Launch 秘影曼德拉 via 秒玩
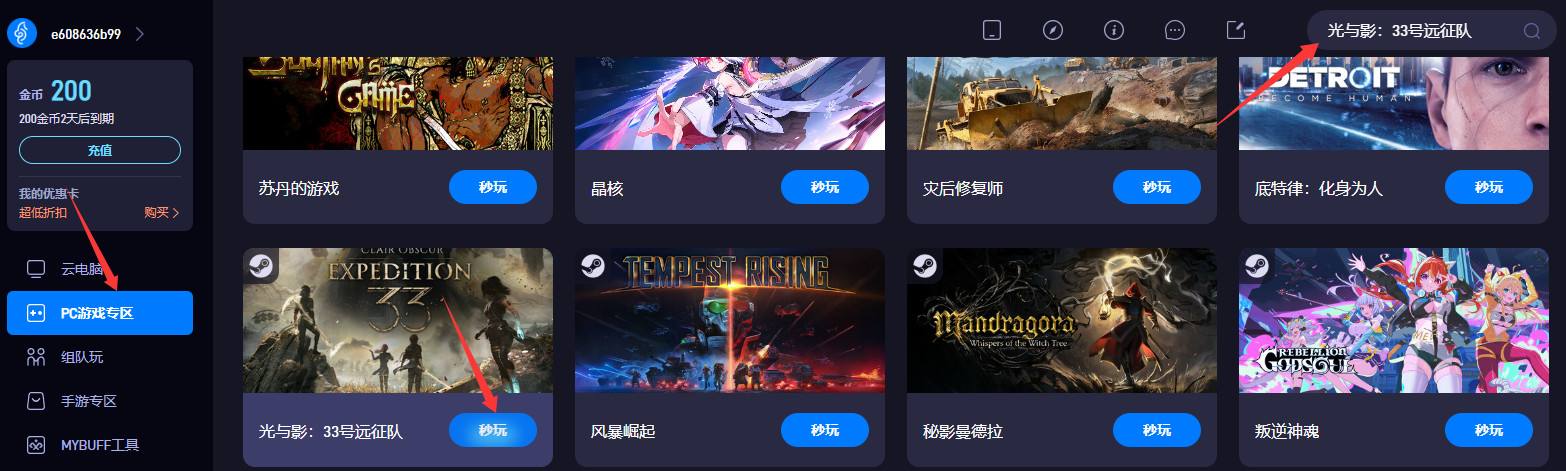The height and width of the screenshot is (471, 1566). [1156, 430]
